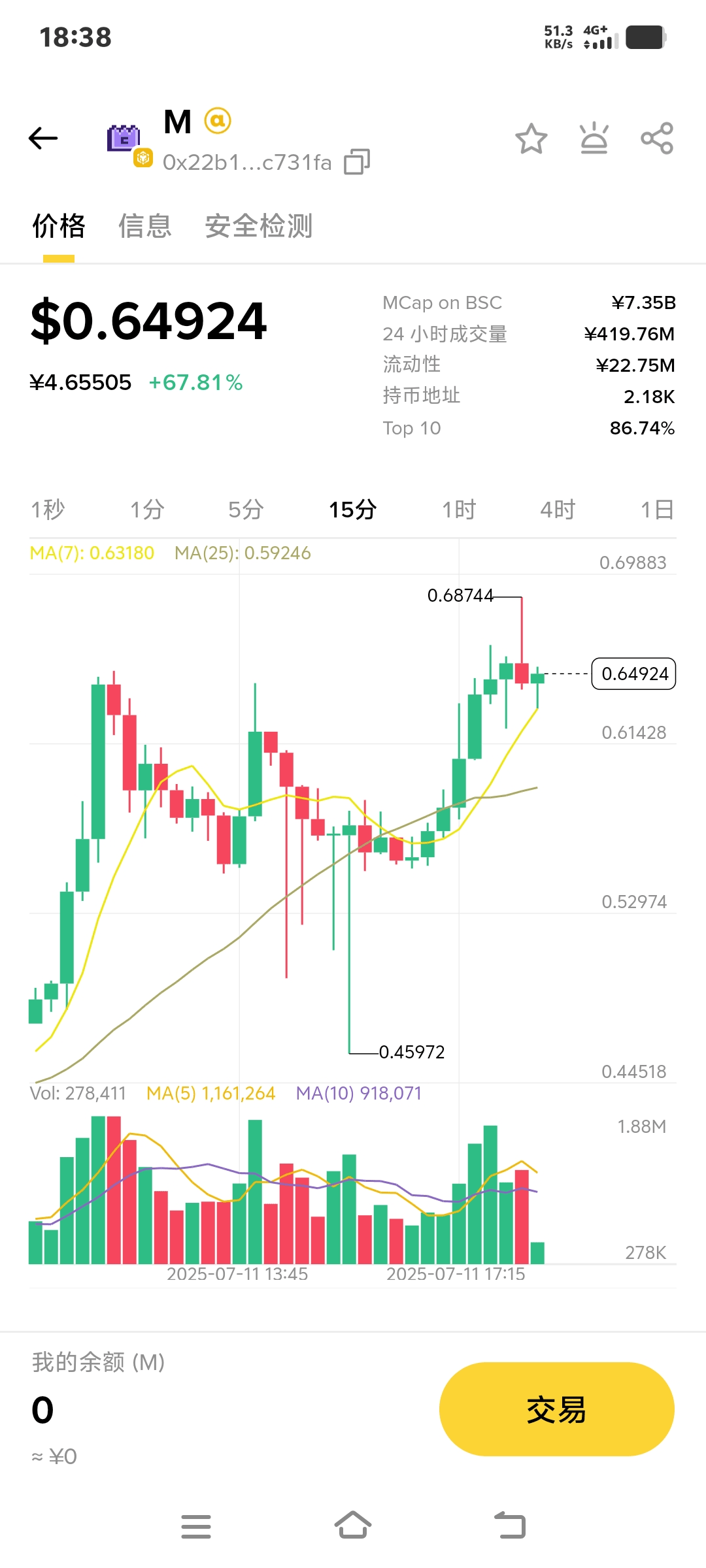Viewport: 706px width, 1568px height.
Task: Share this token page
Action: (x=656, y=139)
